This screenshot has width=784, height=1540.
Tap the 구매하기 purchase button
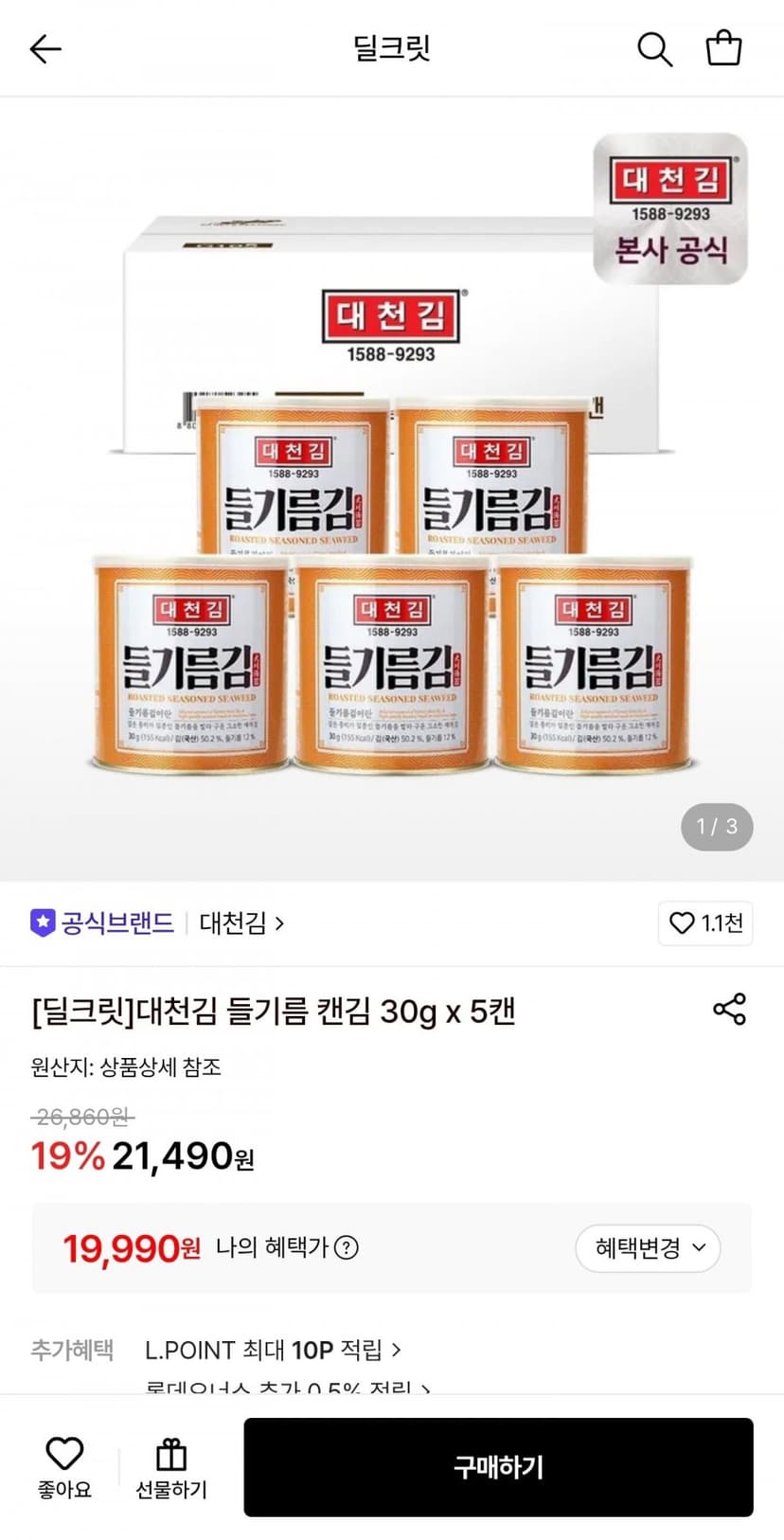[x=498, y=1467]
